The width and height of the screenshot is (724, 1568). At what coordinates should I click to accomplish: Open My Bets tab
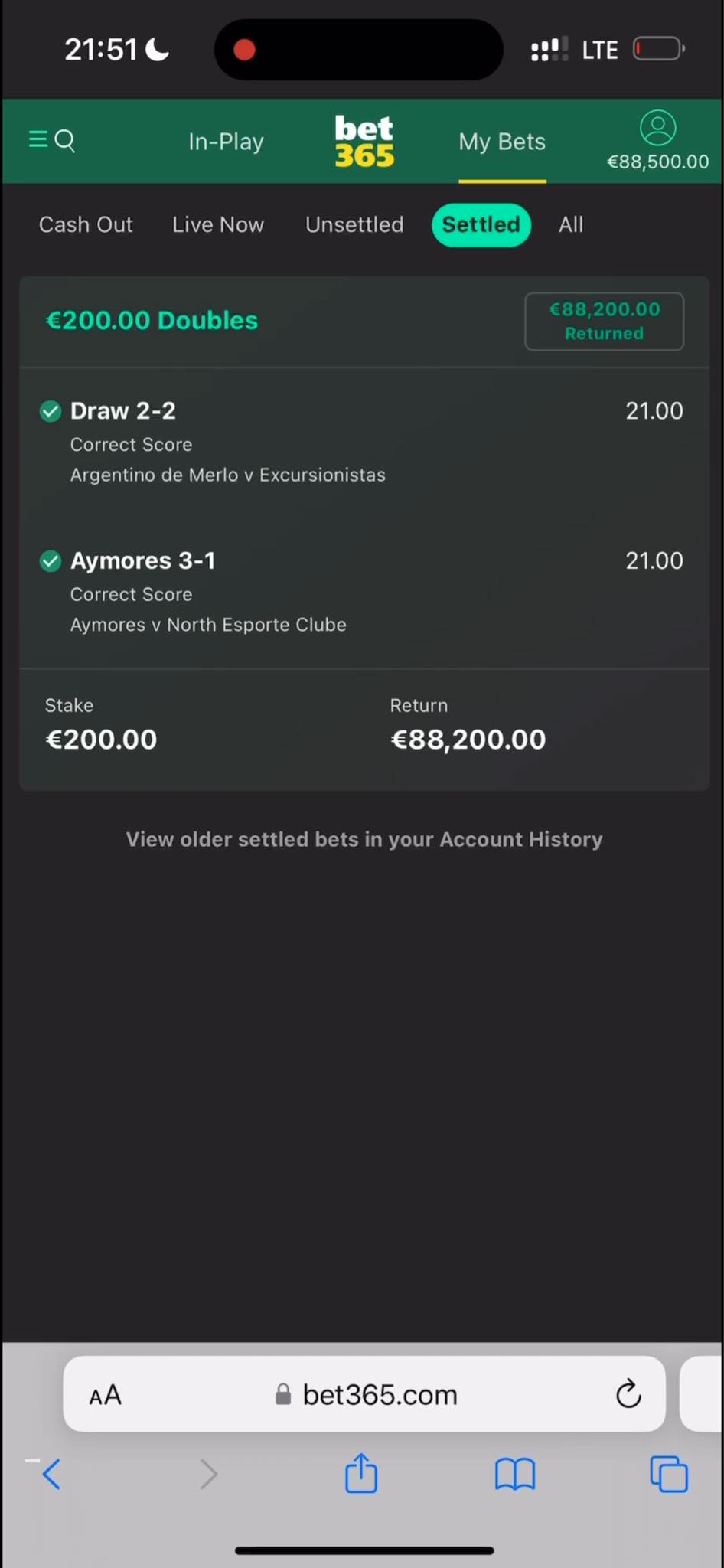coord(502,142)
